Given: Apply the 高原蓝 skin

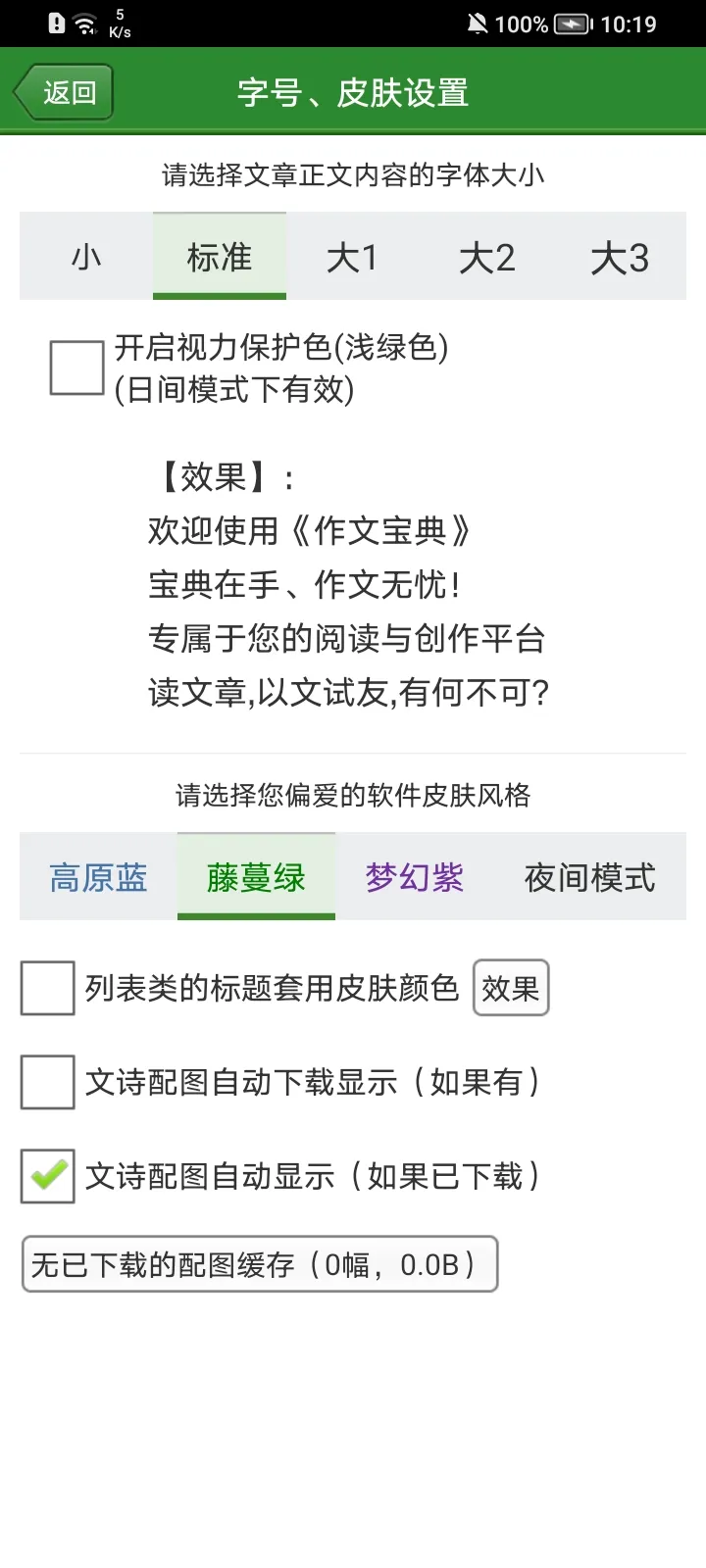Looking at the screenshot, I should pyautogui.click(x=98, y=877).
